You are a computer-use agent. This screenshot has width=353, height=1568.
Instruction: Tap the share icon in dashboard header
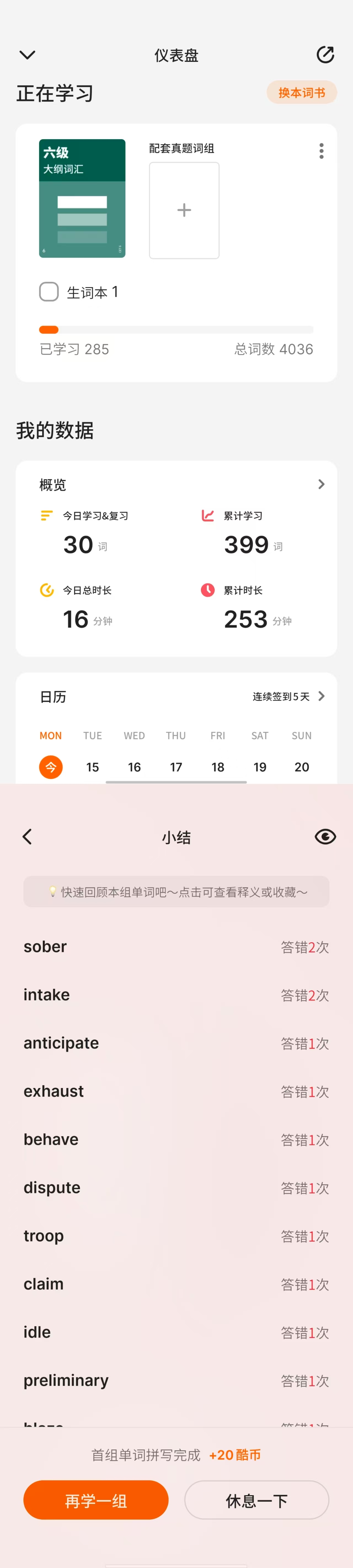point(325,55)
